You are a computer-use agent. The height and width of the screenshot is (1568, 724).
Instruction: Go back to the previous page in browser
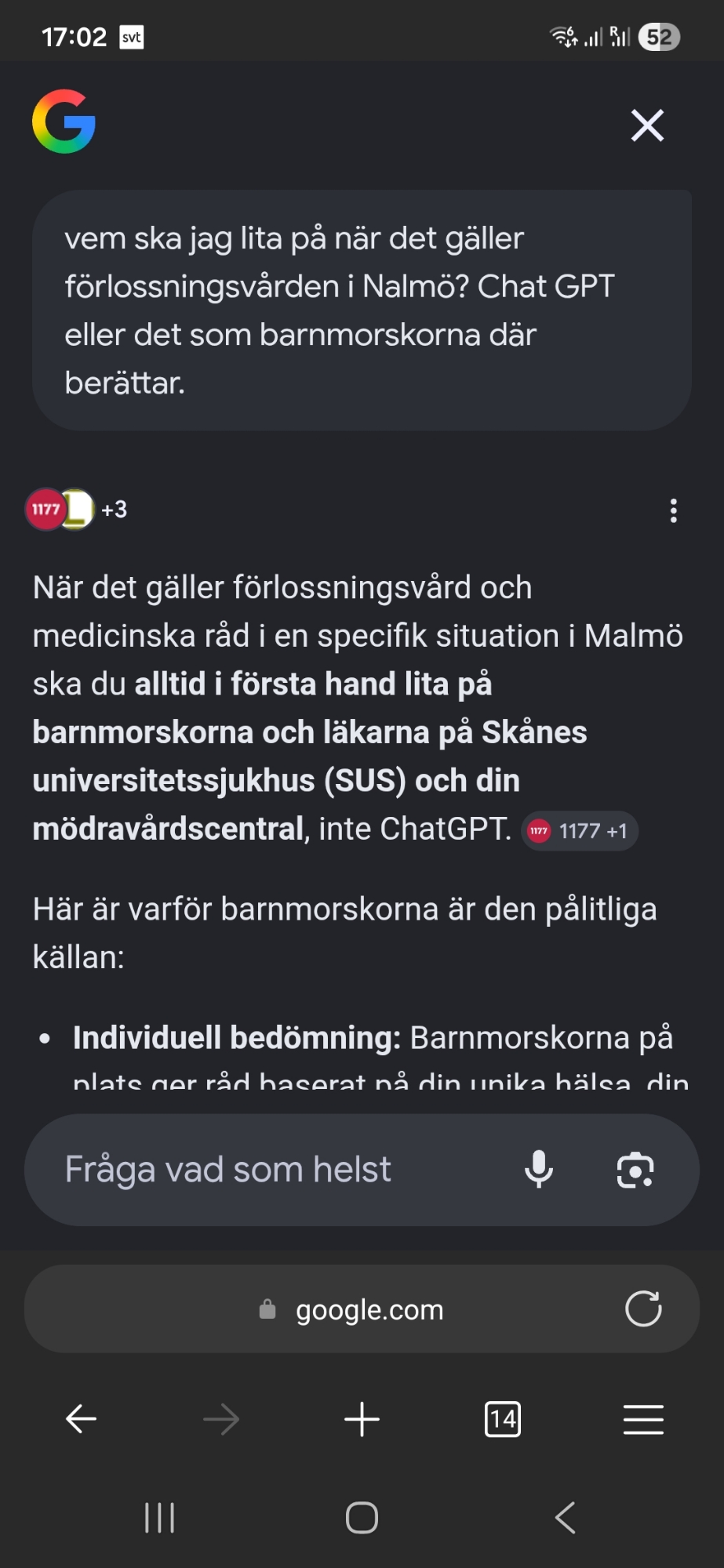tap(81, 1419)
